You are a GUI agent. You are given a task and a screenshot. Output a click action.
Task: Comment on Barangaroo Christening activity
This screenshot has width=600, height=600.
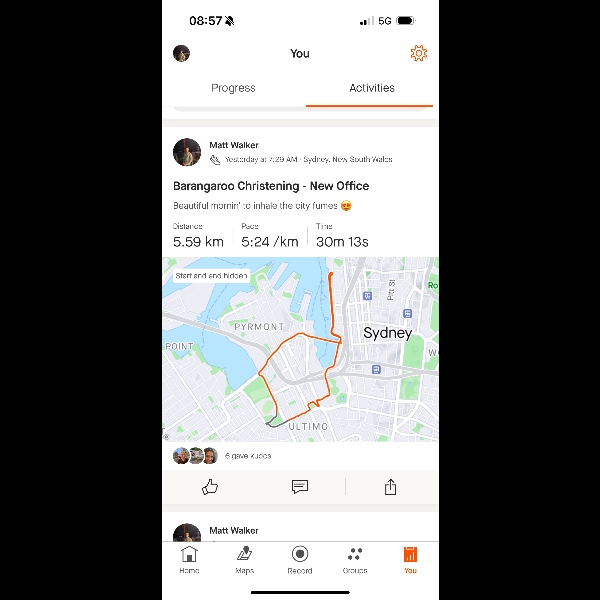pos(299,487)
